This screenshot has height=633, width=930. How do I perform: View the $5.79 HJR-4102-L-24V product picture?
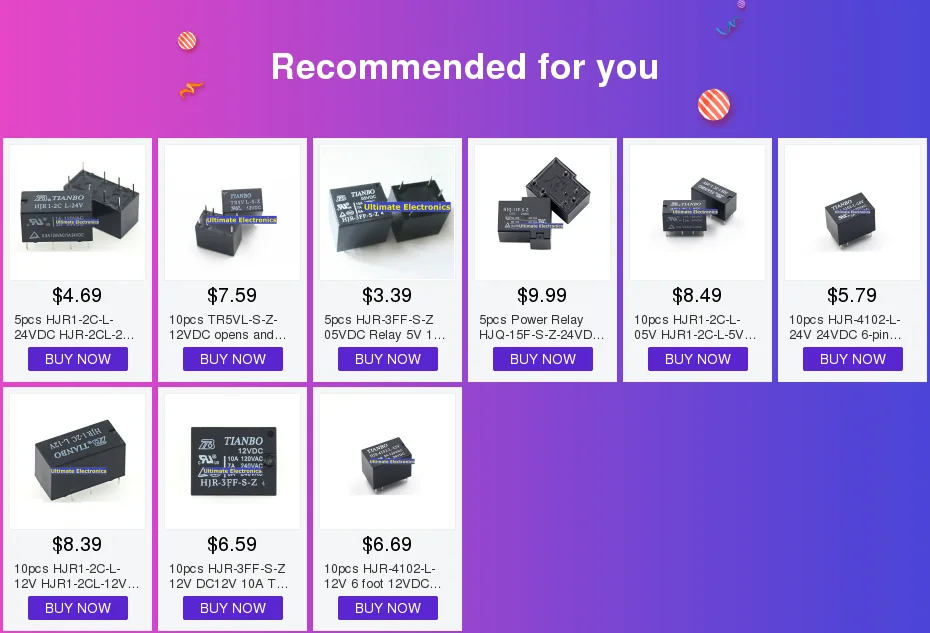pyautogui.click(x=853, y=212)
